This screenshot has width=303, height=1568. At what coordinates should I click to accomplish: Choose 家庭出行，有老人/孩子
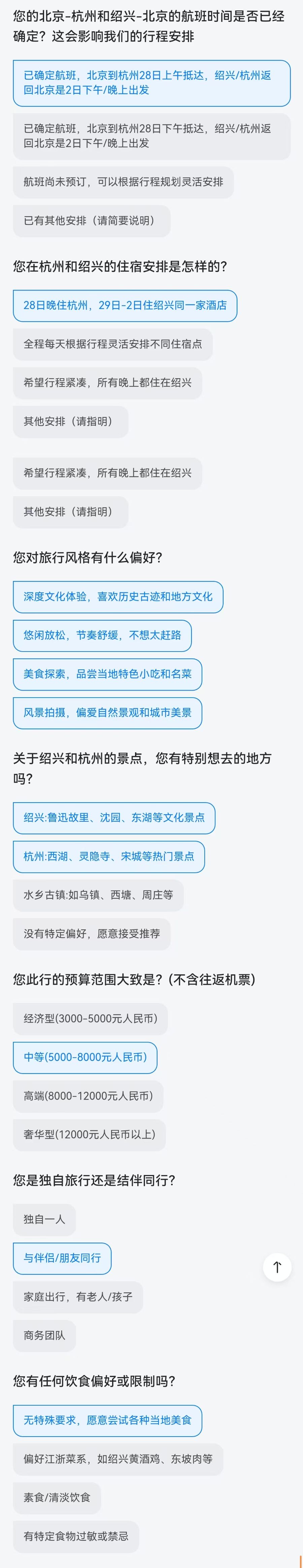tap(78, 1296)
